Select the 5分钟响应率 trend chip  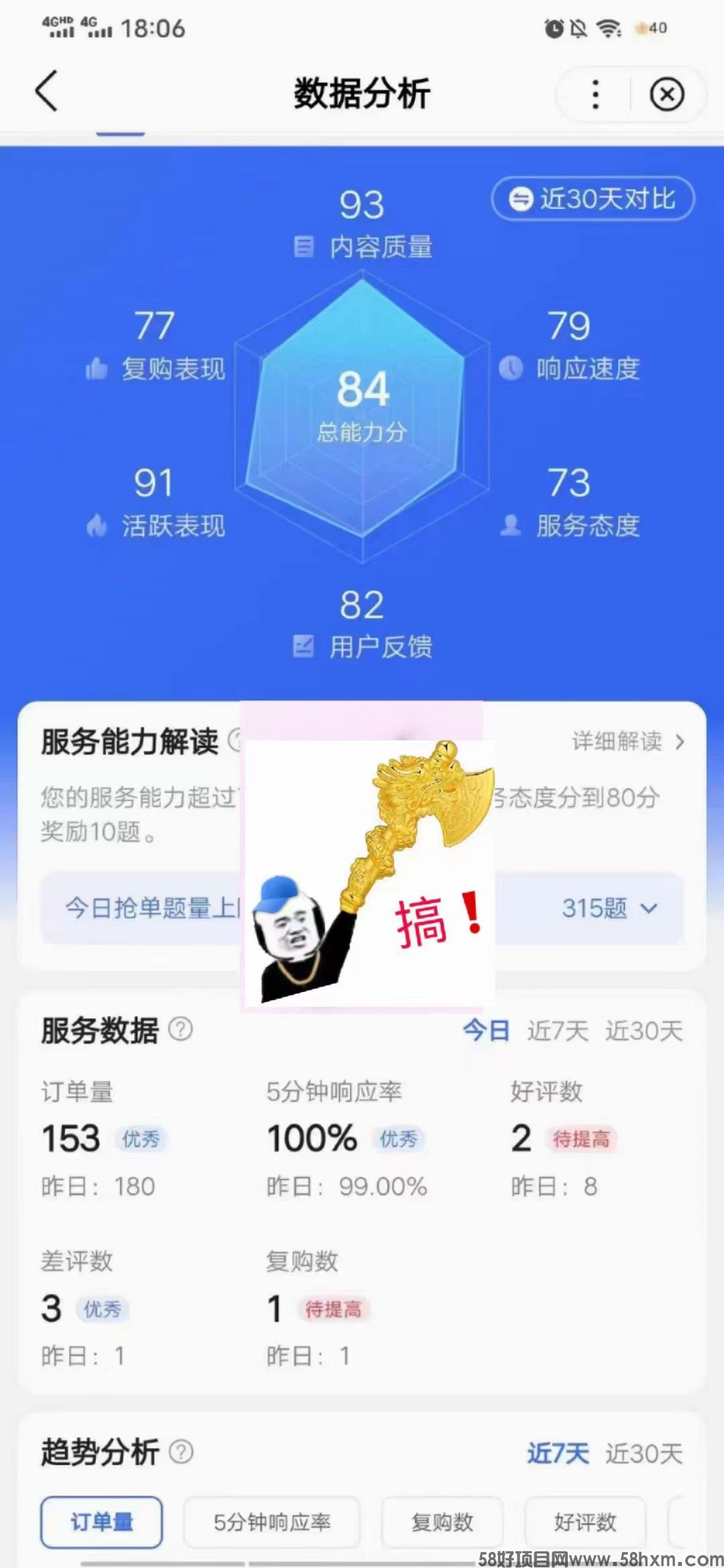pyautogui.click(x=271, y=1522)
